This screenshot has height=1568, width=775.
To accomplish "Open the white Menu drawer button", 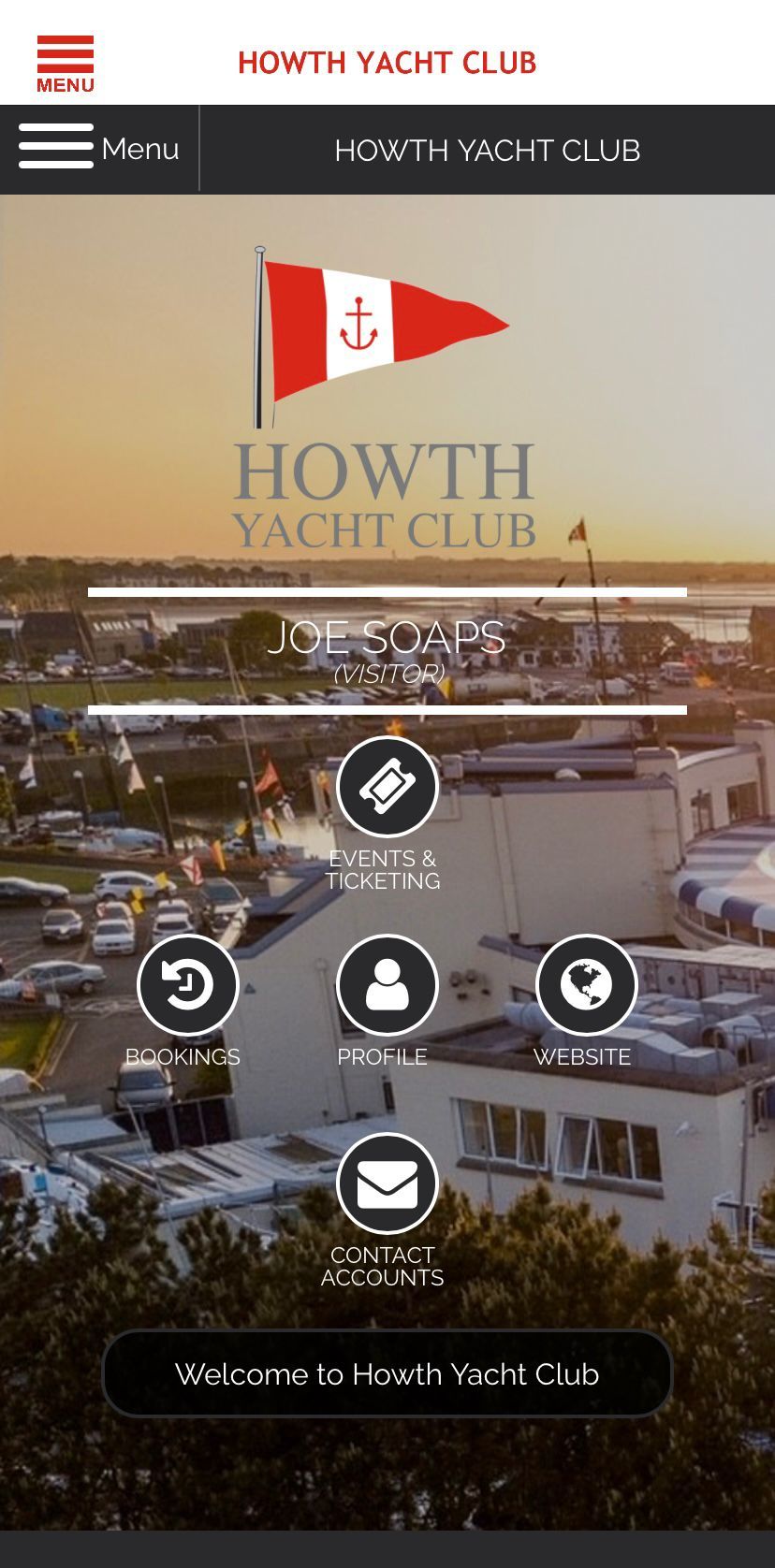I will tap(98, 149).
